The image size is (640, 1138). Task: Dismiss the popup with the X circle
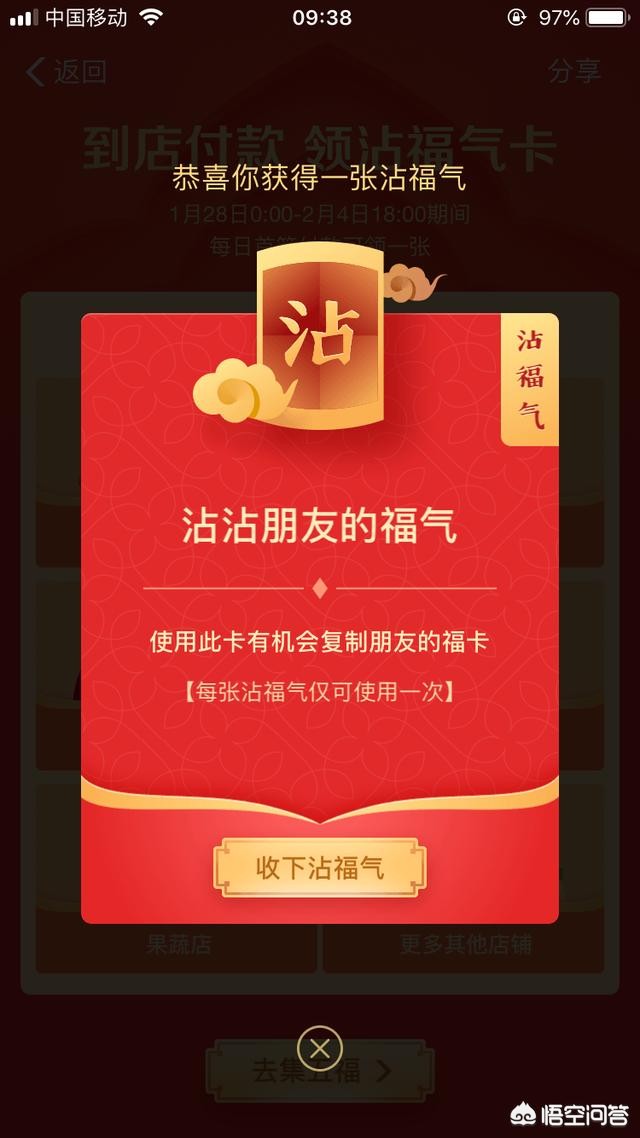click(320, 1049)
